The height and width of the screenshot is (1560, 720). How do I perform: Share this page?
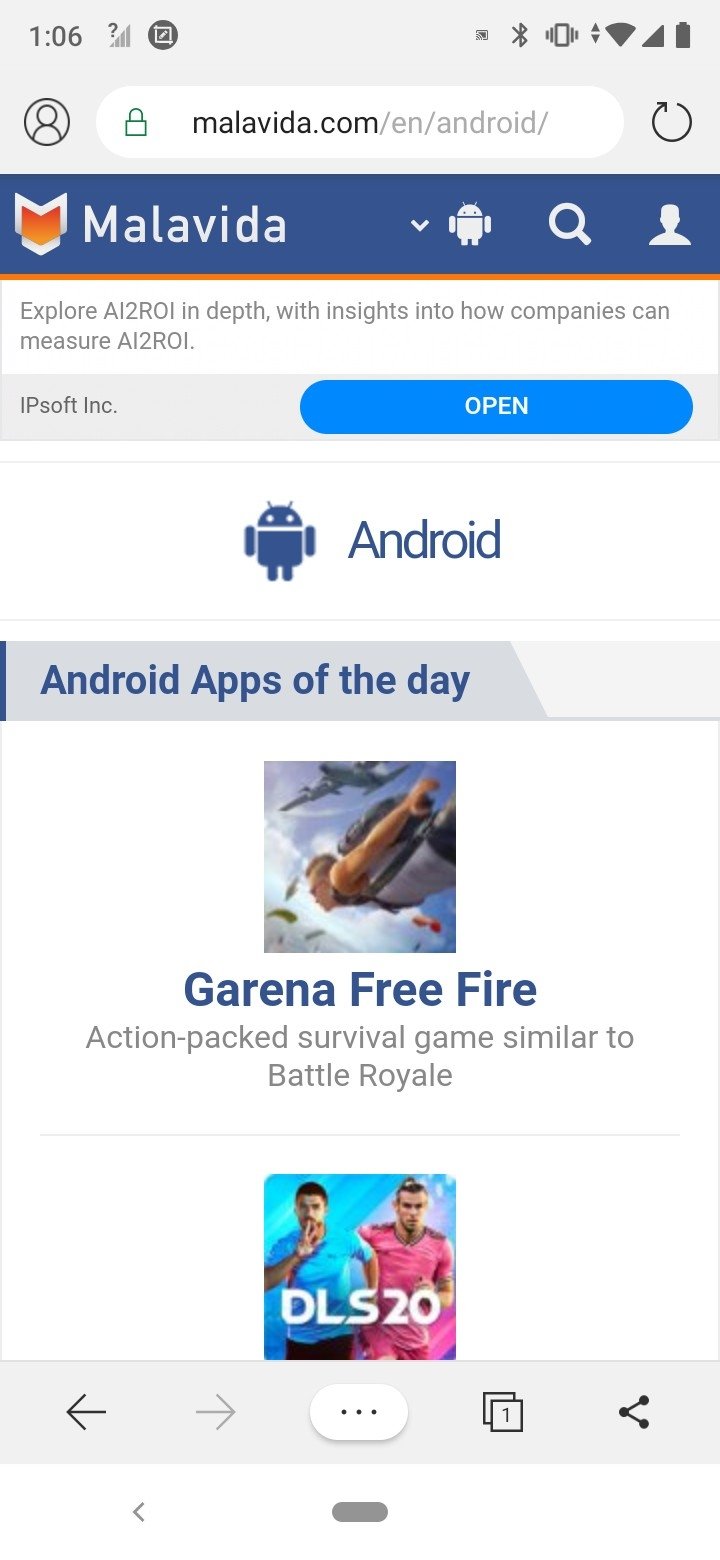click(x=634, y=1412)
